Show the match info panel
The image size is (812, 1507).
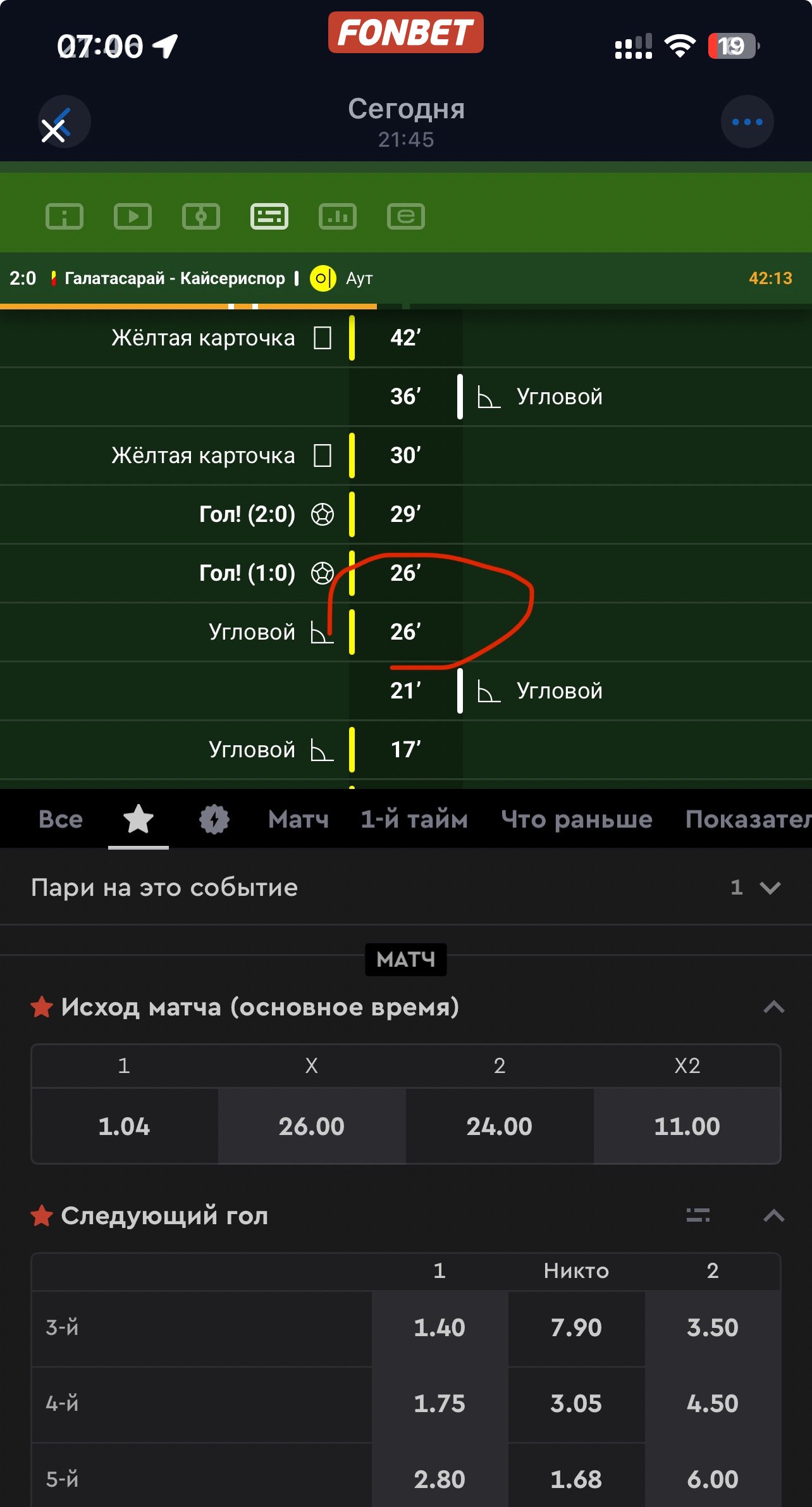click(x=64, y=216)
